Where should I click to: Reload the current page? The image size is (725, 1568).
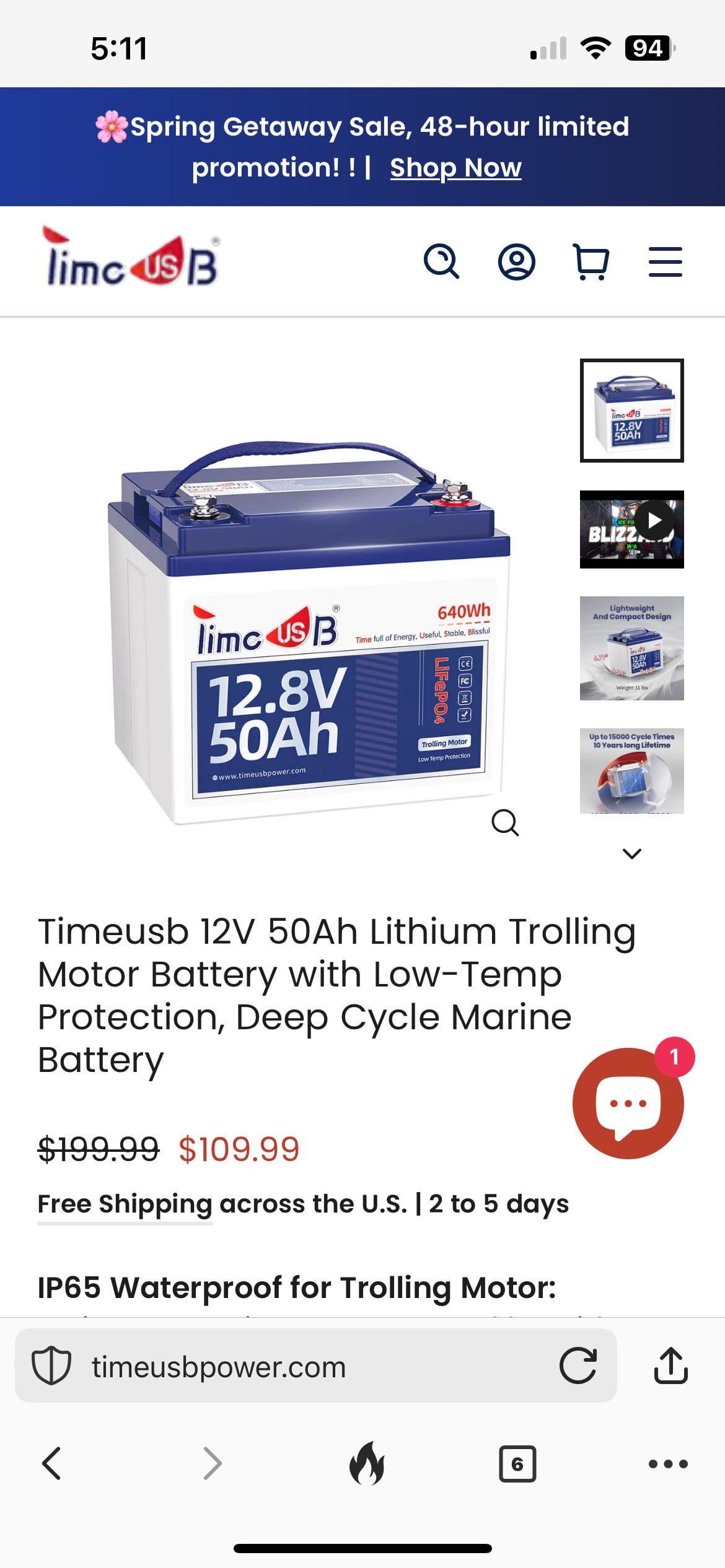coord(578,1366)
